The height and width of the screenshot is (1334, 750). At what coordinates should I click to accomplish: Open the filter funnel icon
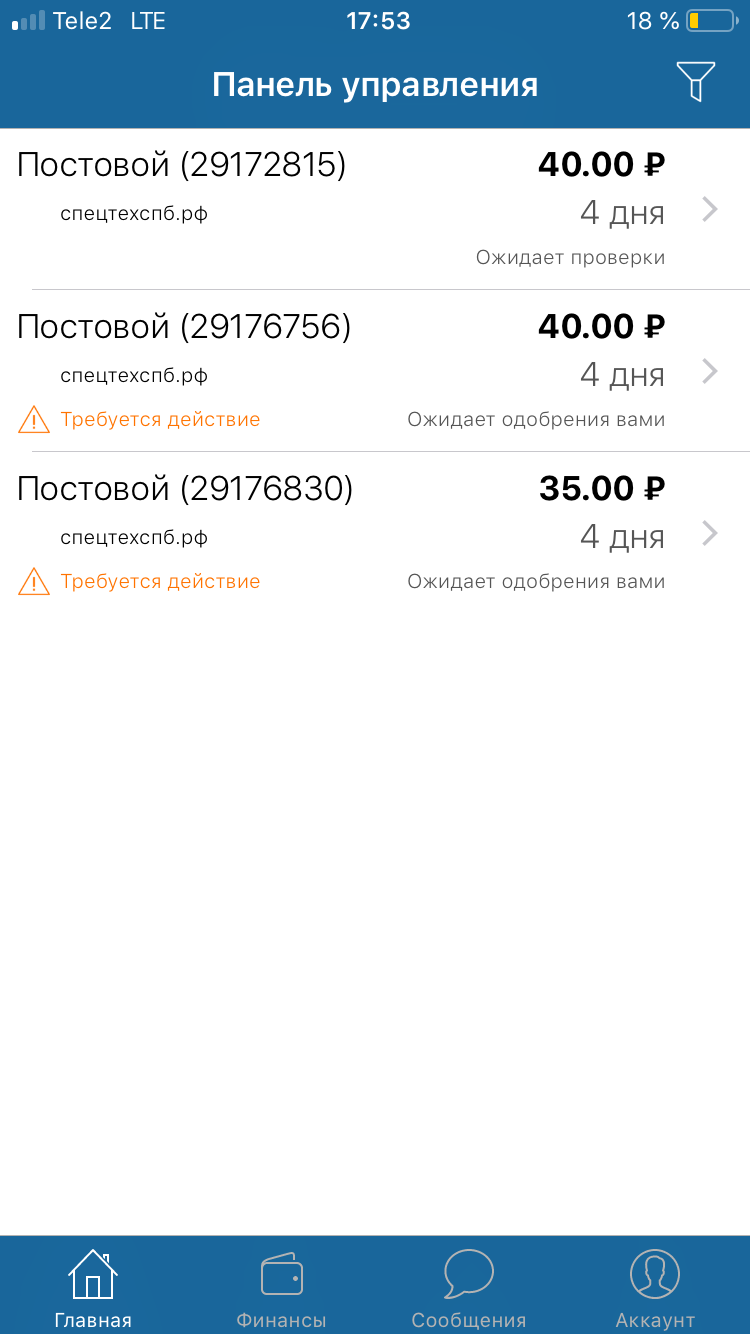(695, 82)
